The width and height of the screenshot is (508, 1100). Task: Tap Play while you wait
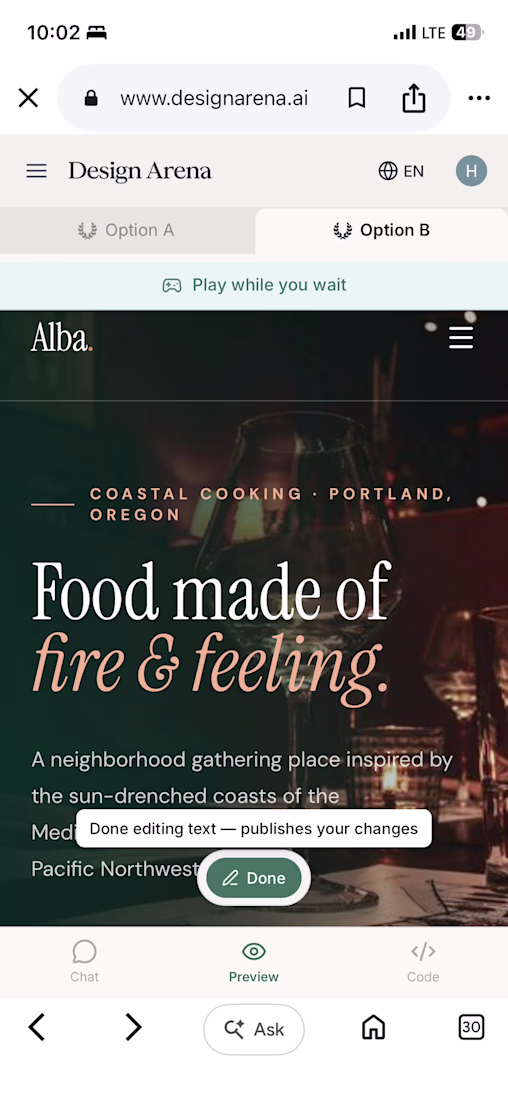coord(254,285)
